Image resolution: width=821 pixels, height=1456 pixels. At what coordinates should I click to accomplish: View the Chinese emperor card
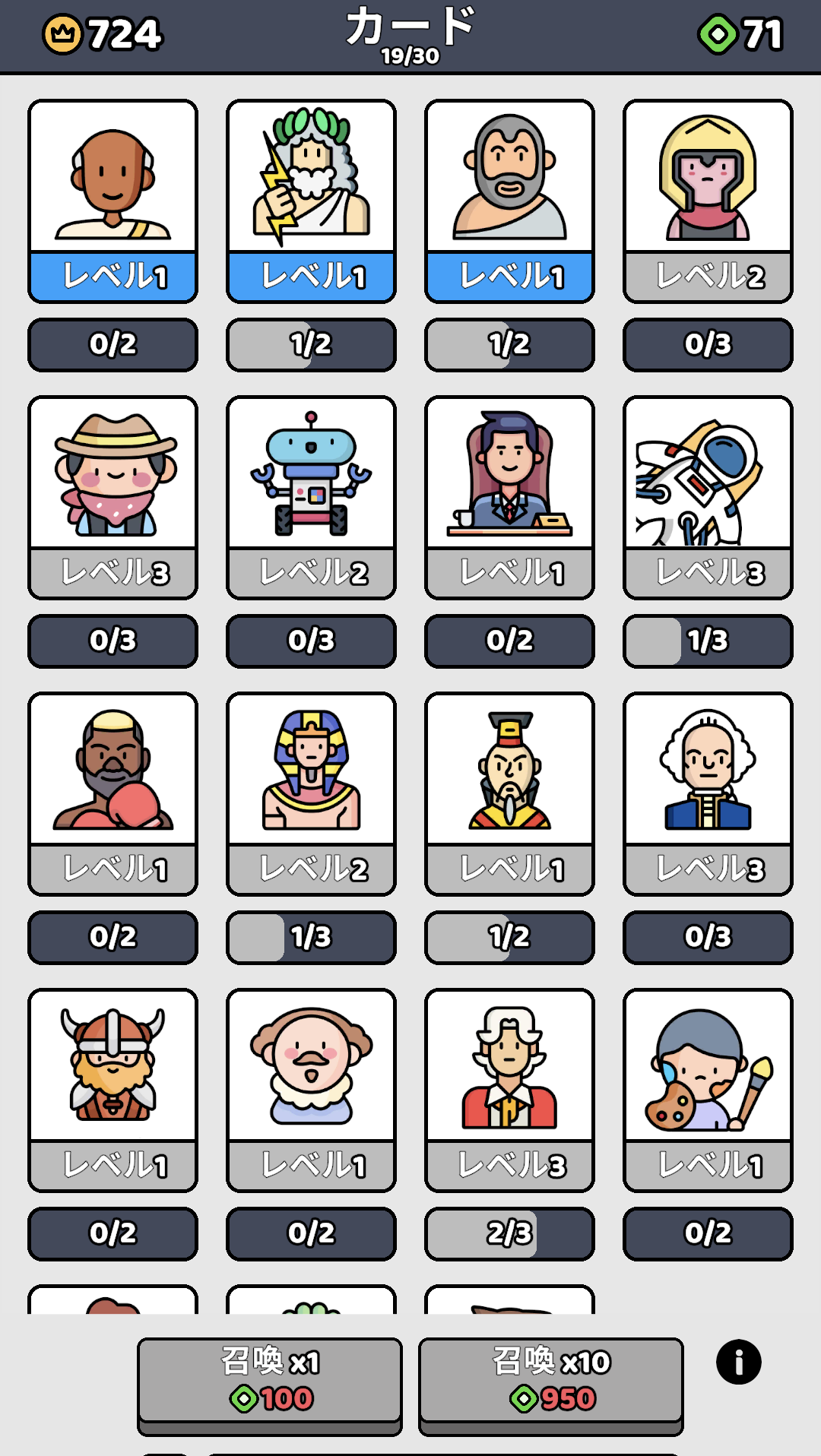pyautogui.click(x=509, y=793)
